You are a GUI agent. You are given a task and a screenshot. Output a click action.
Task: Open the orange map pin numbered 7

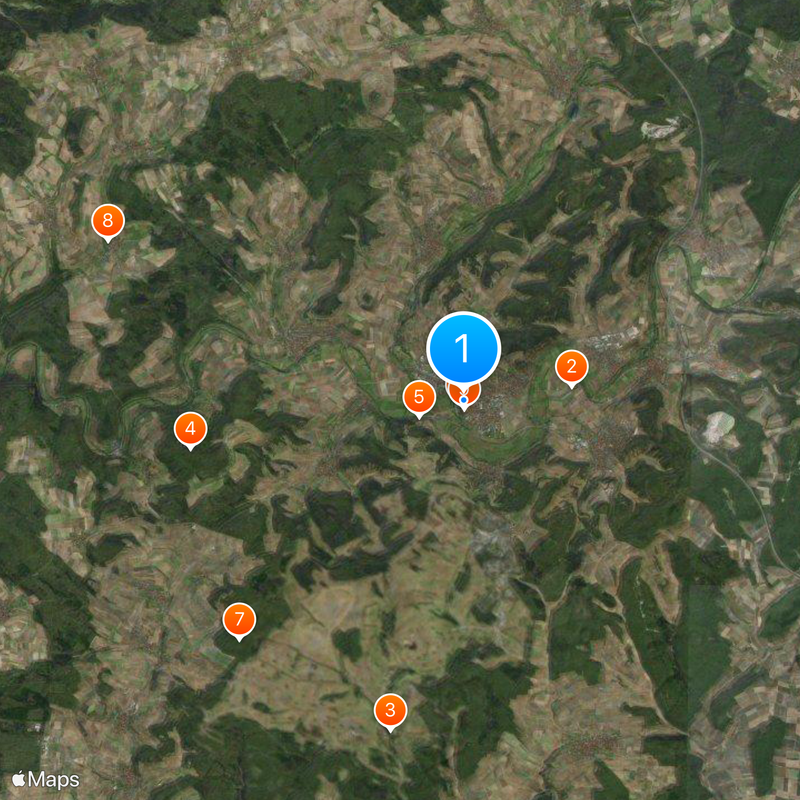point(238,620)
